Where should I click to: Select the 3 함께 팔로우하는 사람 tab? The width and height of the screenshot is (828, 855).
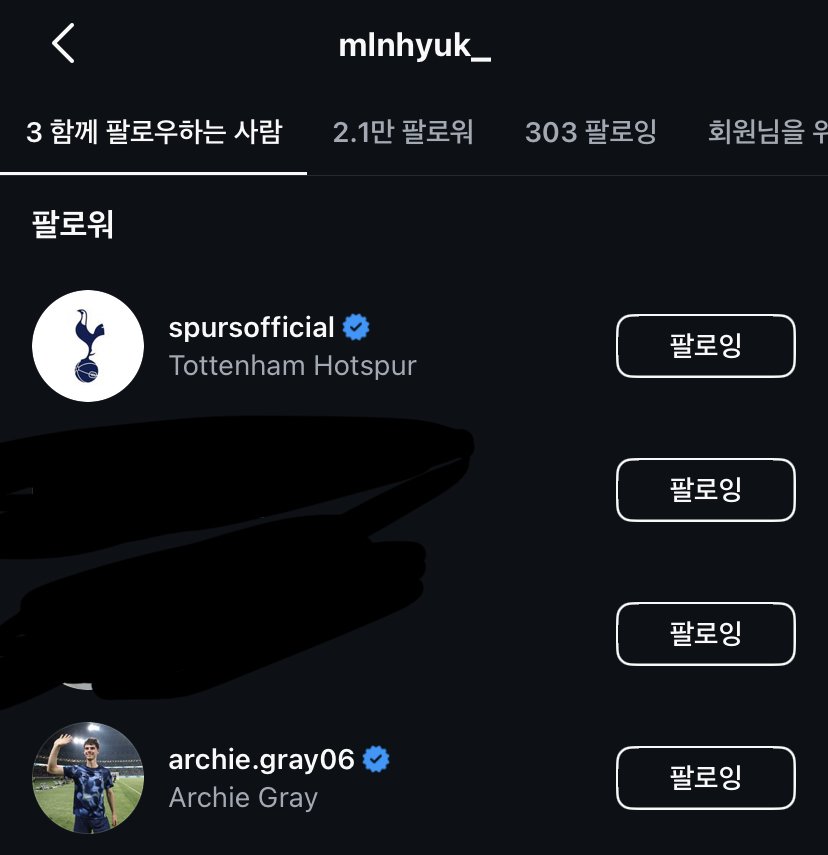[153, 132]
